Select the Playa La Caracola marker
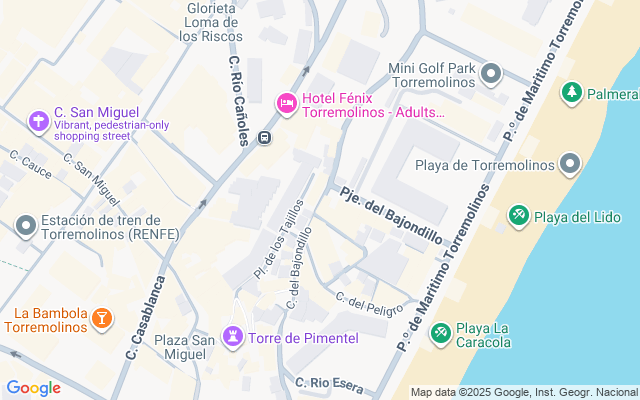This screenshot has width=640, height=400. pos(440,333)
